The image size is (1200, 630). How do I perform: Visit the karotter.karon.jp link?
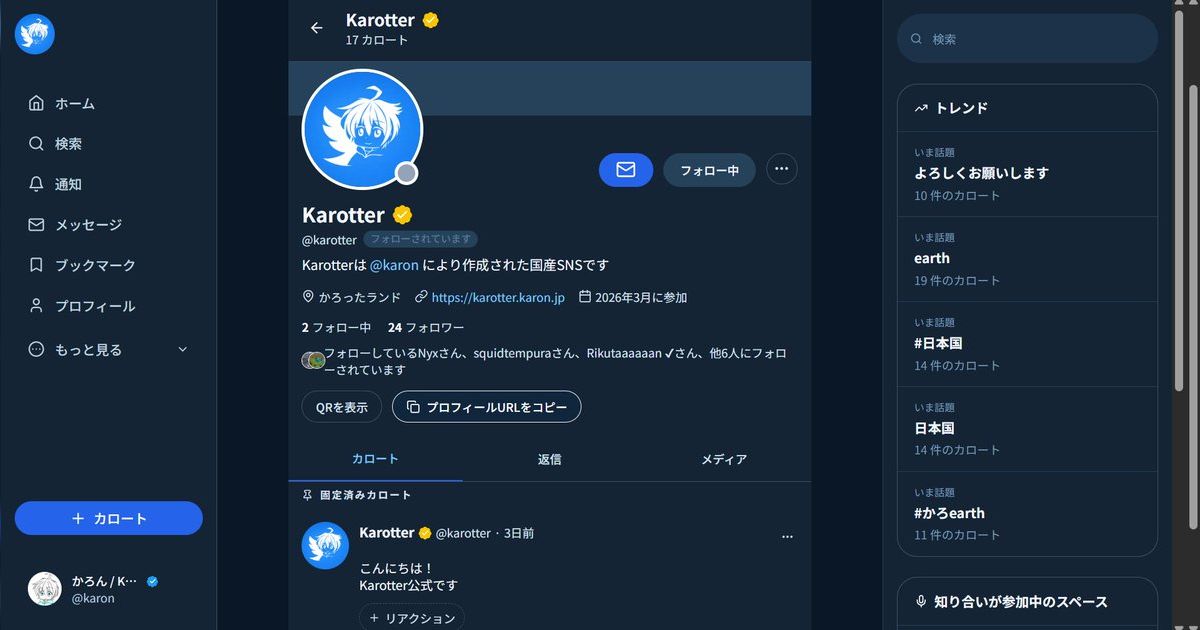point(497,297)
